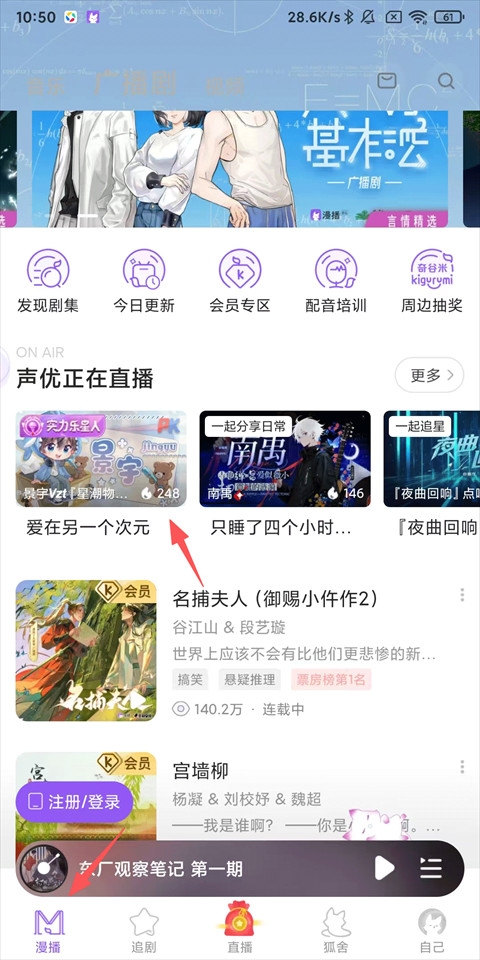This screenshot has height=960, width=480.
Task: Tap 更多 for more live streams
Action: click(x=429, y=375)
